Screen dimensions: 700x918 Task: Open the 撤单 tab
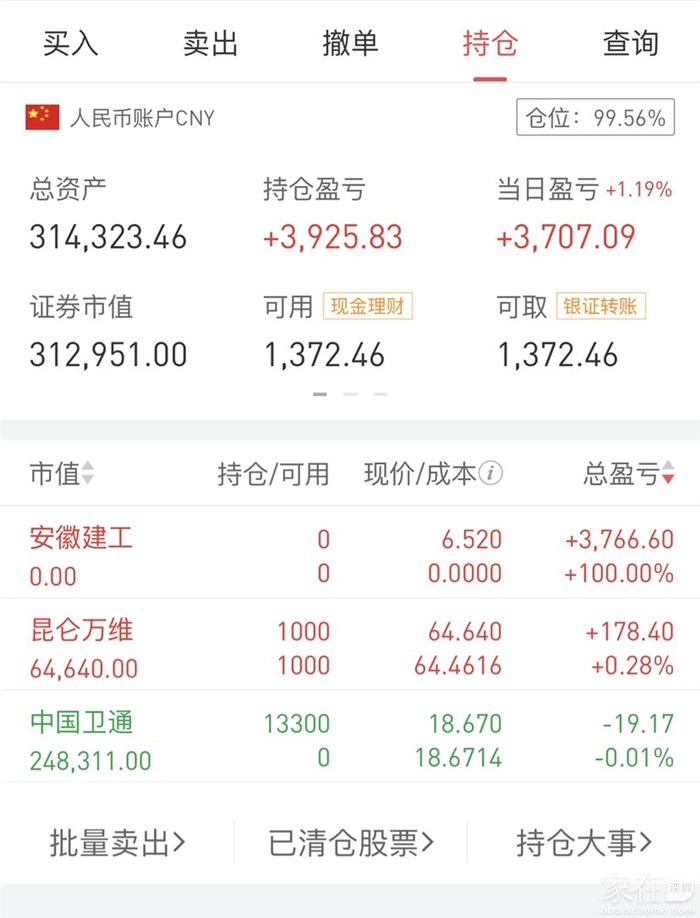350,43
